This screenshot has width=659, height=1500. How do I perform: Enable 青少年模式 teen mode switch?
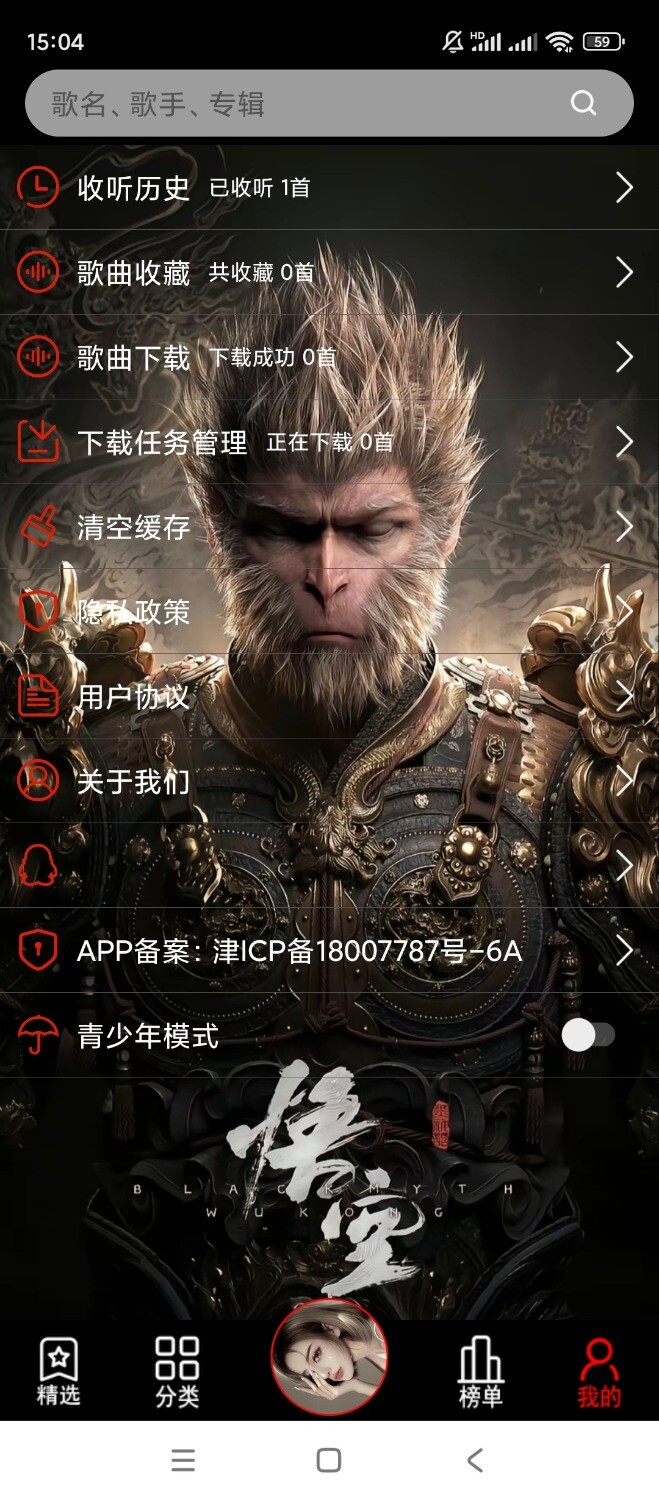[588, 1035]
